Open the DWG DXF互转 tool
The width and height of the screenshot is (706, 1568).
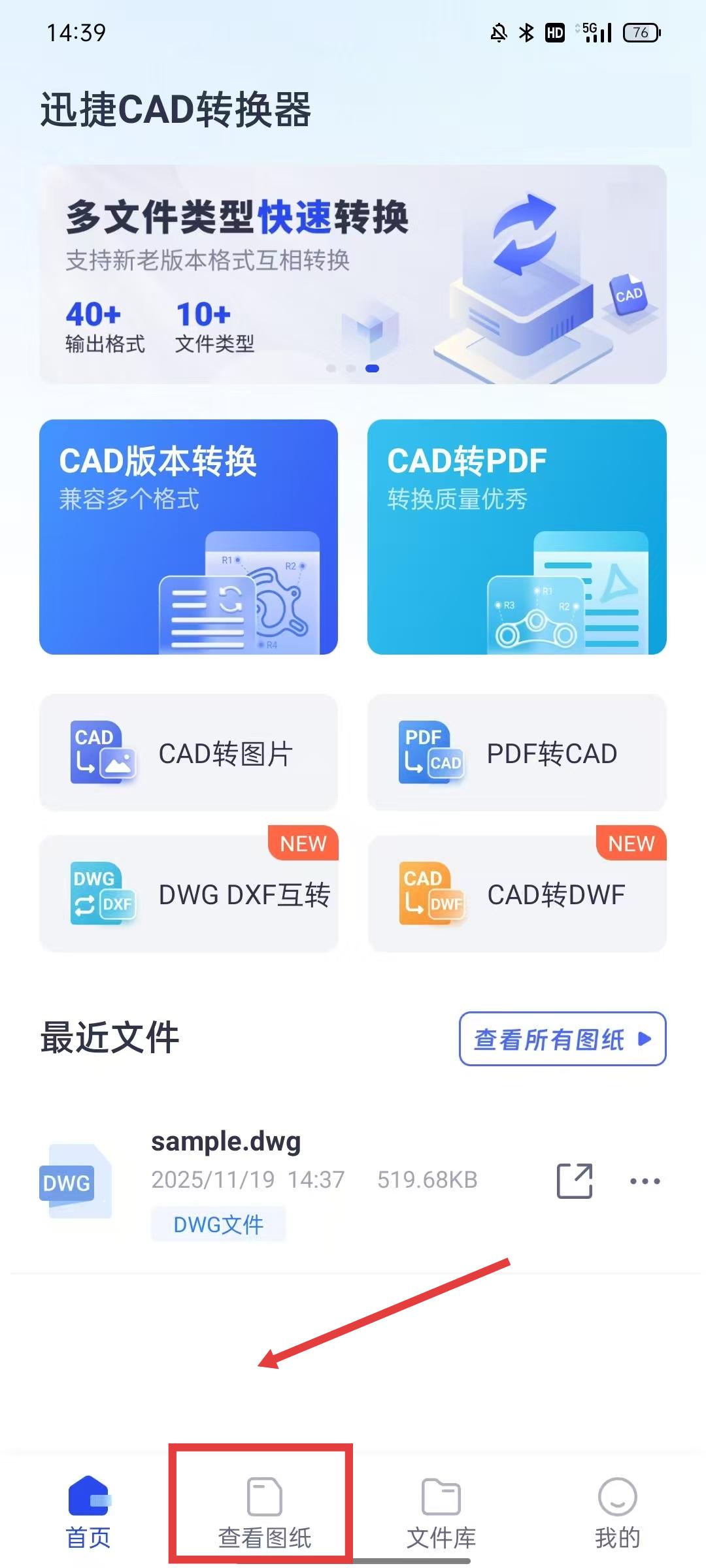[x=189, y=894]
